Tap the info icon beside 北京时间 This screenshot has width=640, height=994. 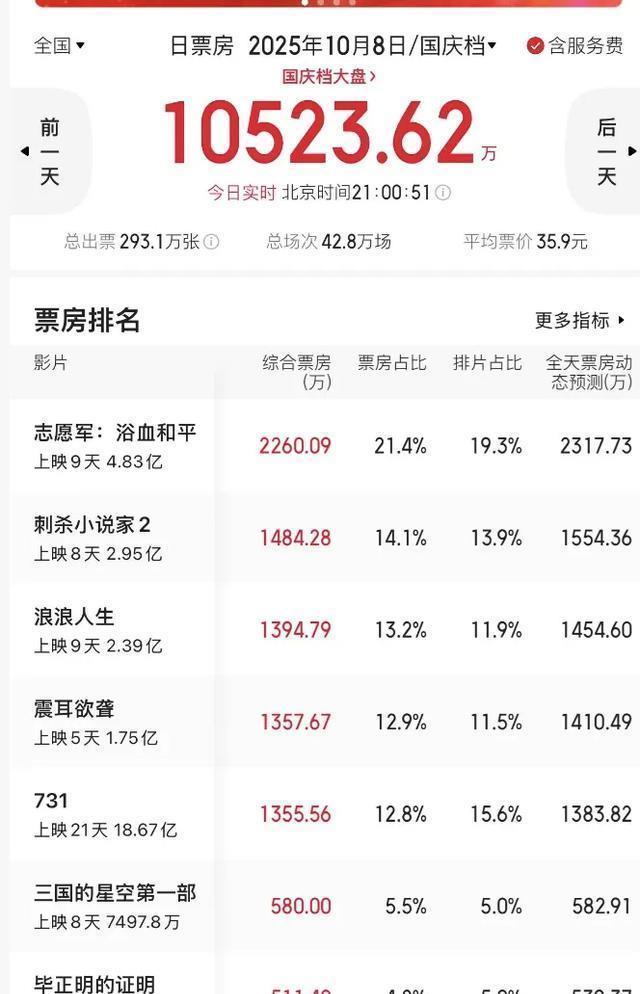[x=443, y=192]
